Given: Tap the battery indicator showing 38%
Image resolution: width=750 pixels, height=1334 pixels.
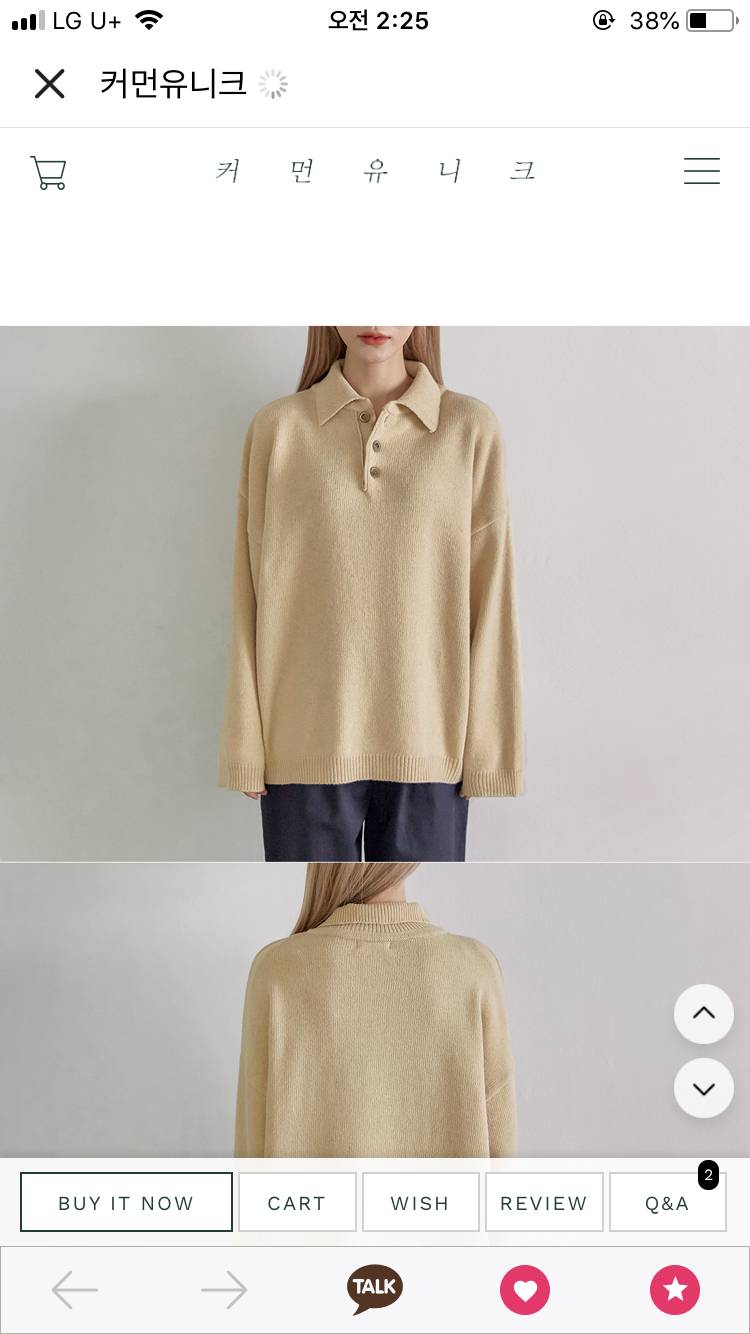Looking at the screenshot, I should point(664,20).
